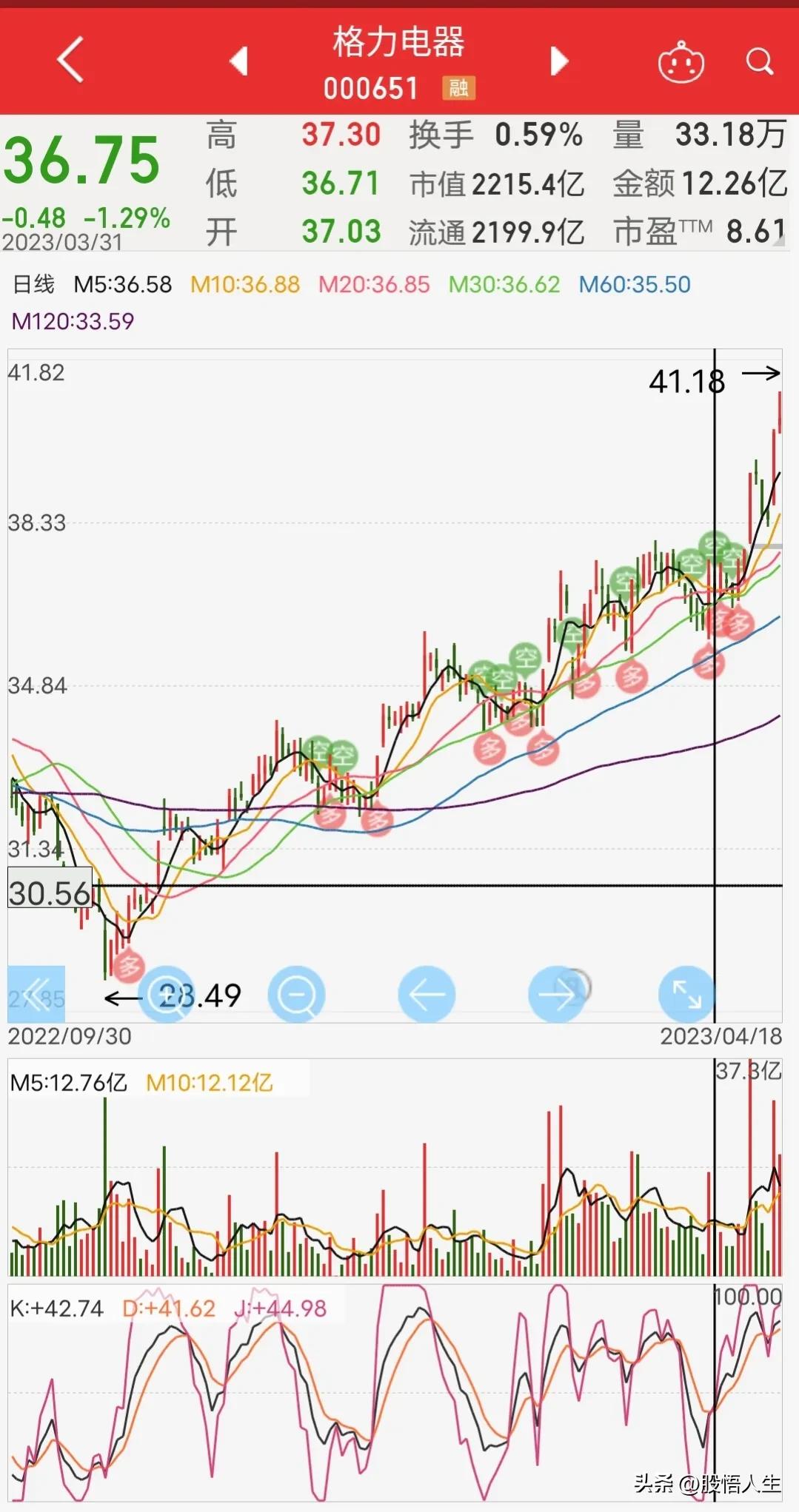Zoom out of the candlestick chart

pyautogui.click(x=296, y=994)
